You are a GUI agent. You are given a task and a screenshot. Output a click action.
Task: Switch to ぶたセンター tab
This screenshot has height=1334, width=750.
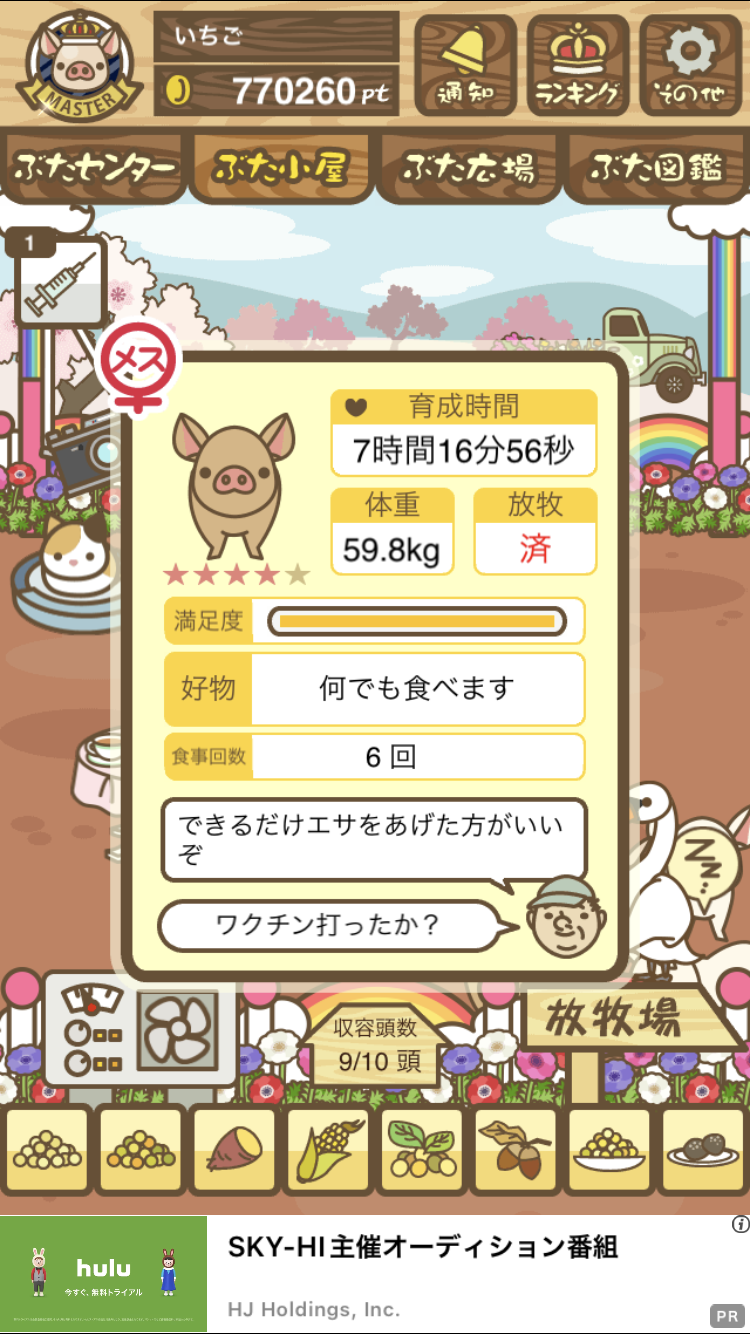click(95, 168)
